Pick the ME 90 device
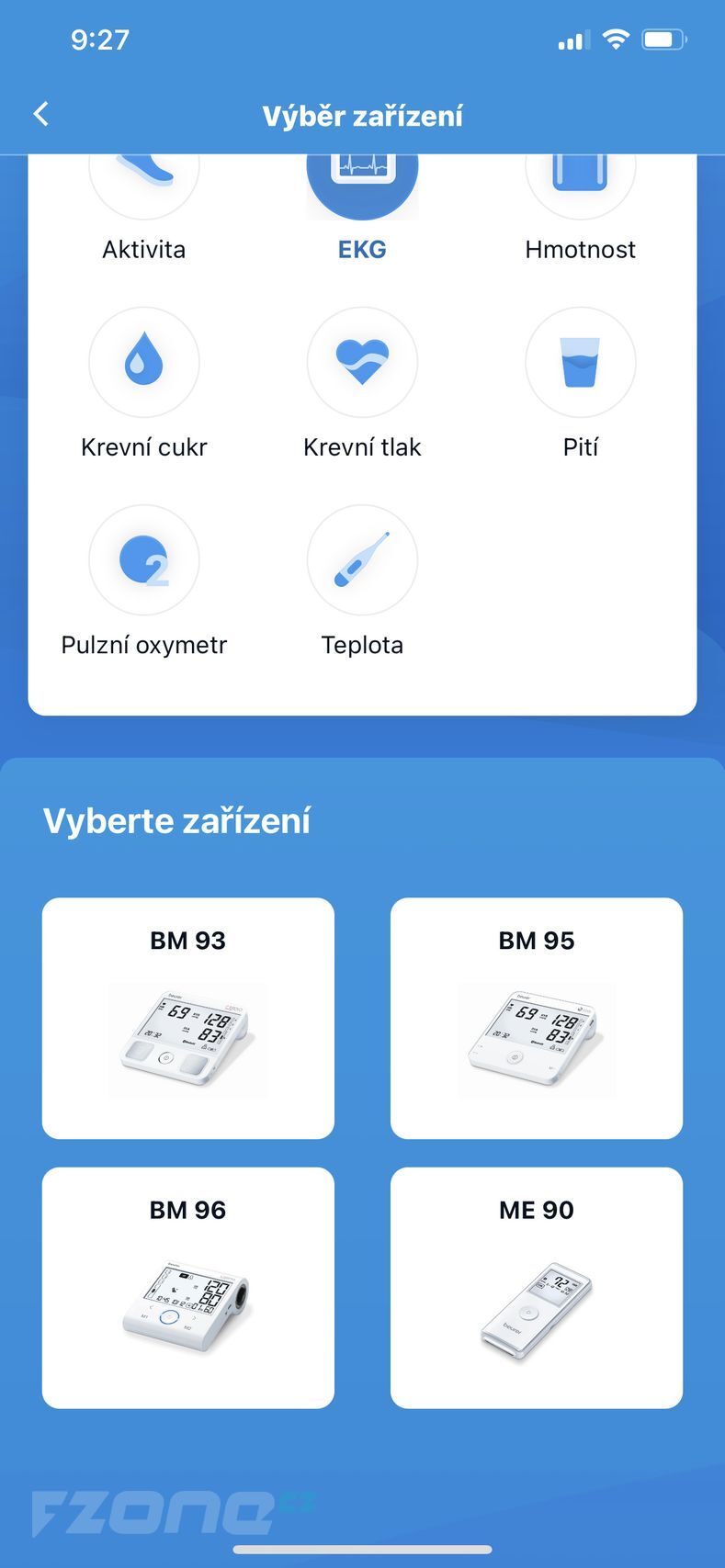The image size is (725, 1568). [537, 1287]
